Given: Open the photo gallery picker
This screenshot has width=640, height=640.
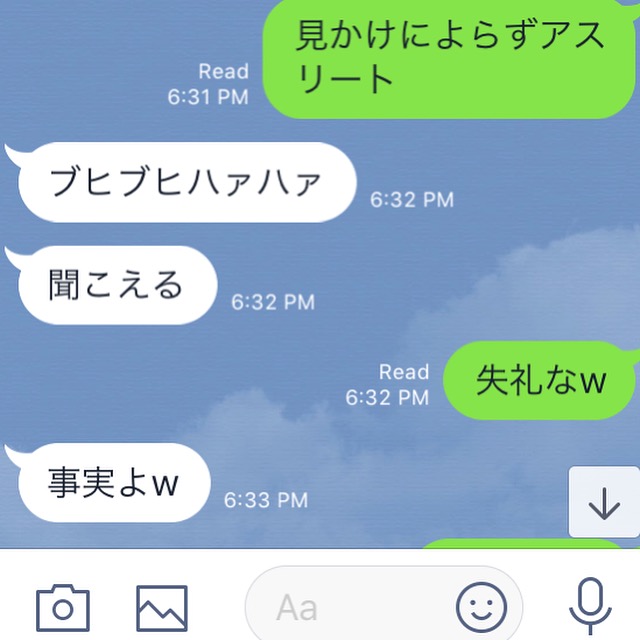Looking at the screenshot, I should click(162, 606).
